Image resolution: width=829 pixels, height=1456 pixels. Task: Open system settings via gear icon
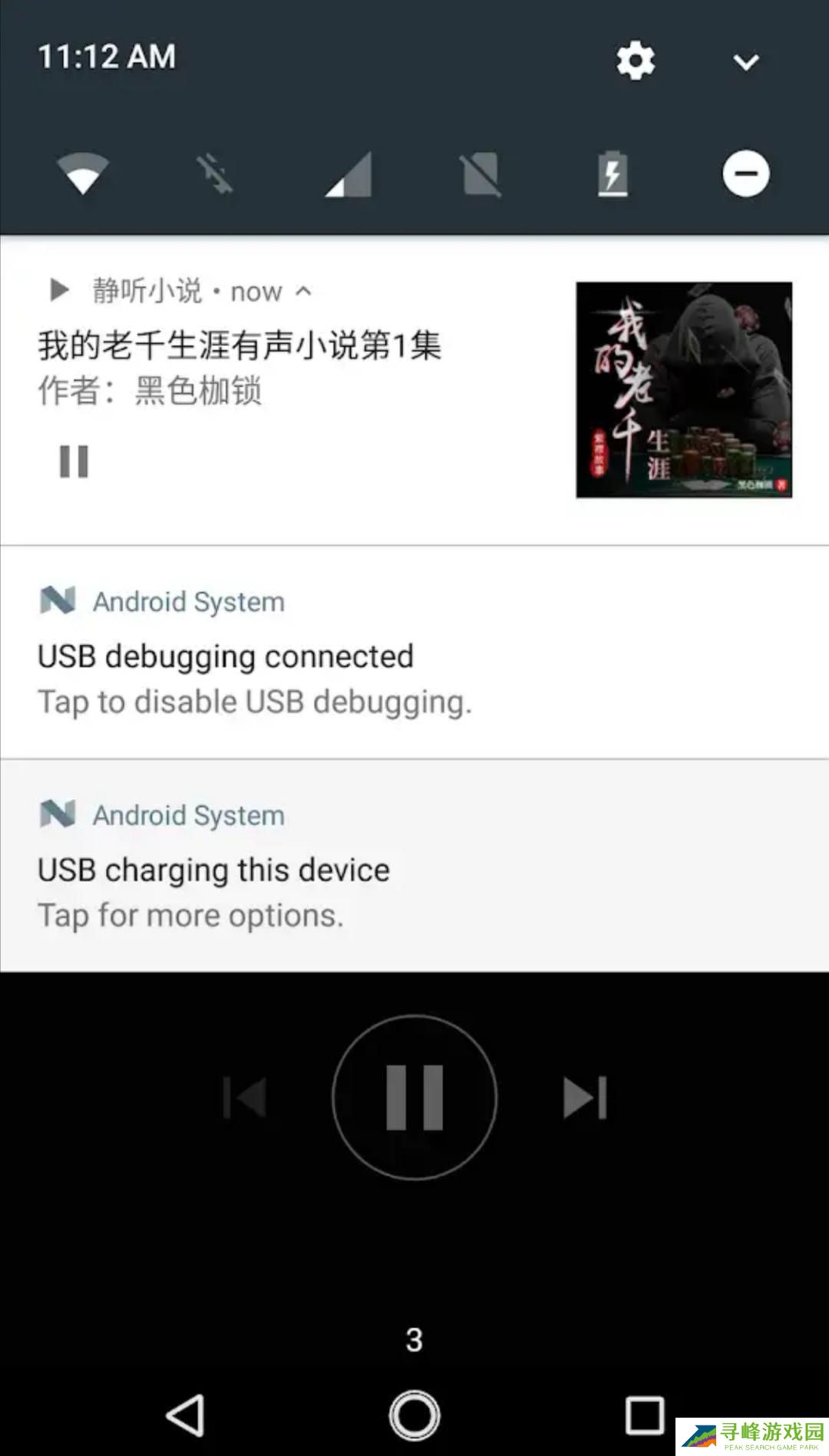click(x=635, y=61)
